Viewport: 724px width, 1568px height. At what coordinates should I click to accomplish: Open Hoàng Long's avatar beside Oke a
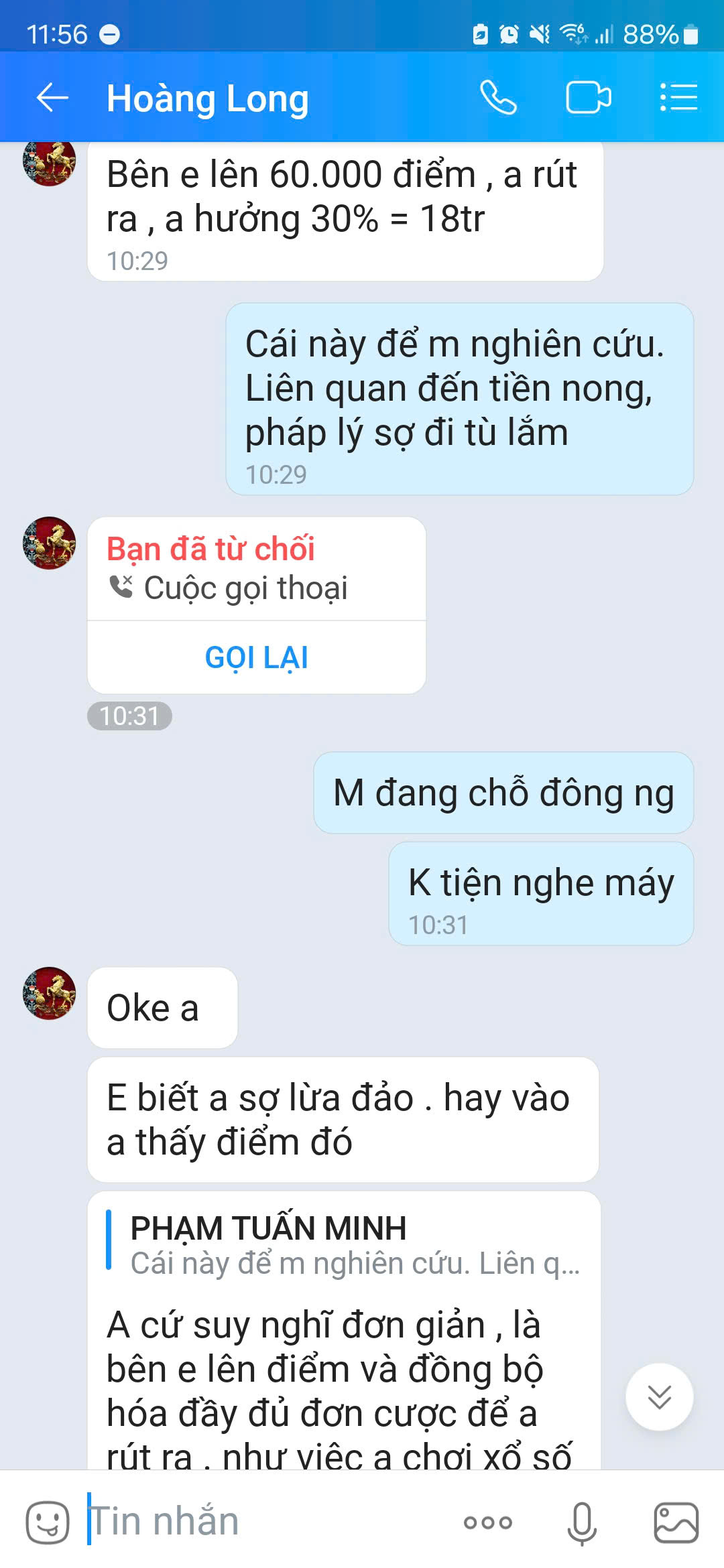click(x=49, y=993)
